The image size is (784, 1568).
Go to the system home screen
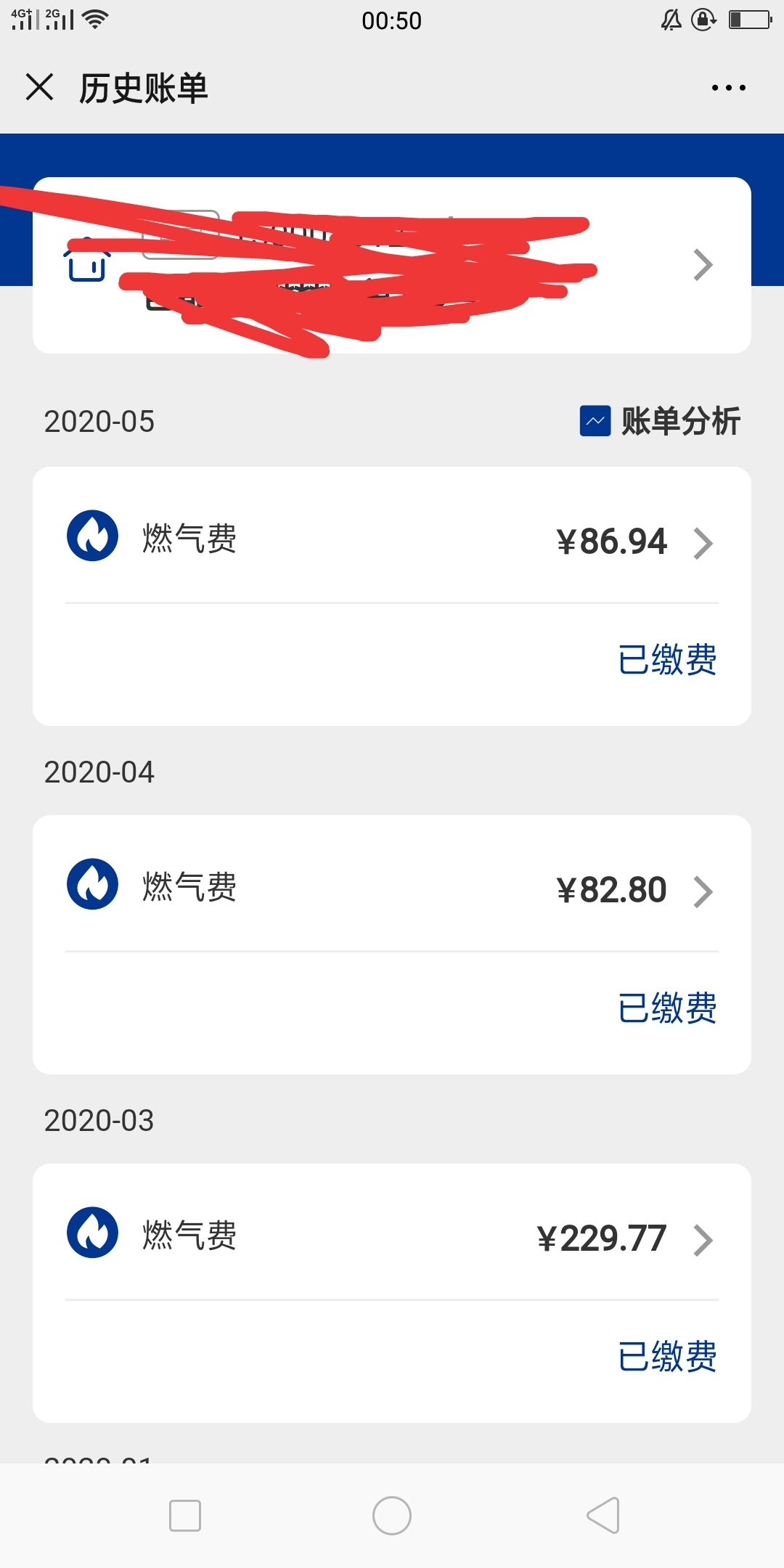(392, 1515)
